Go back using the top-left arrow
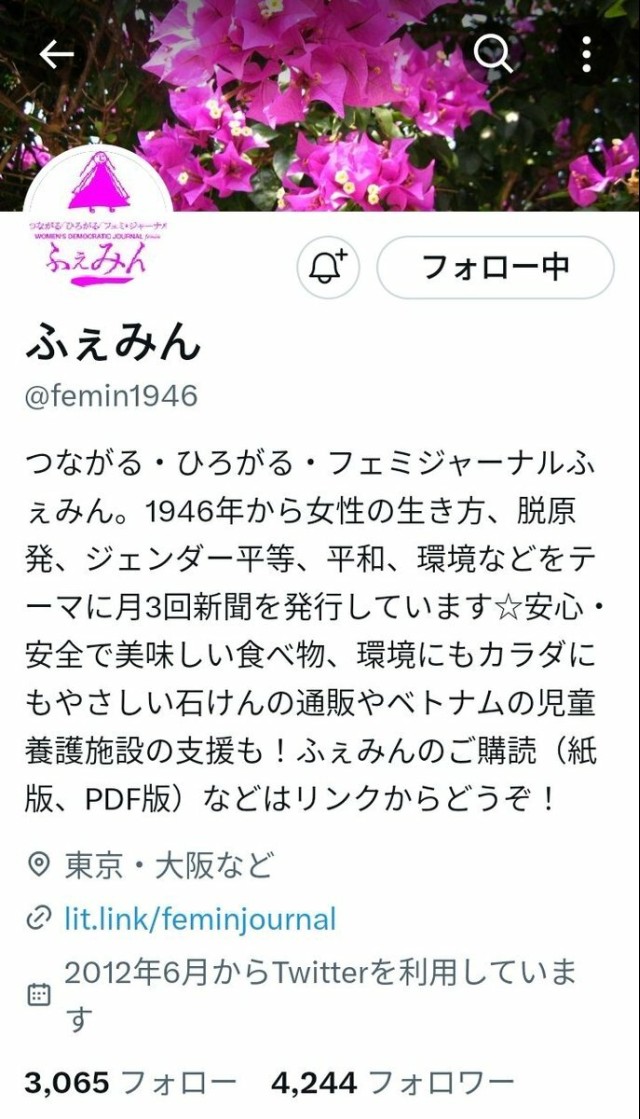The width and height of the screenshot is (640, 1119). pyautogui.click(x=56, y=55)
